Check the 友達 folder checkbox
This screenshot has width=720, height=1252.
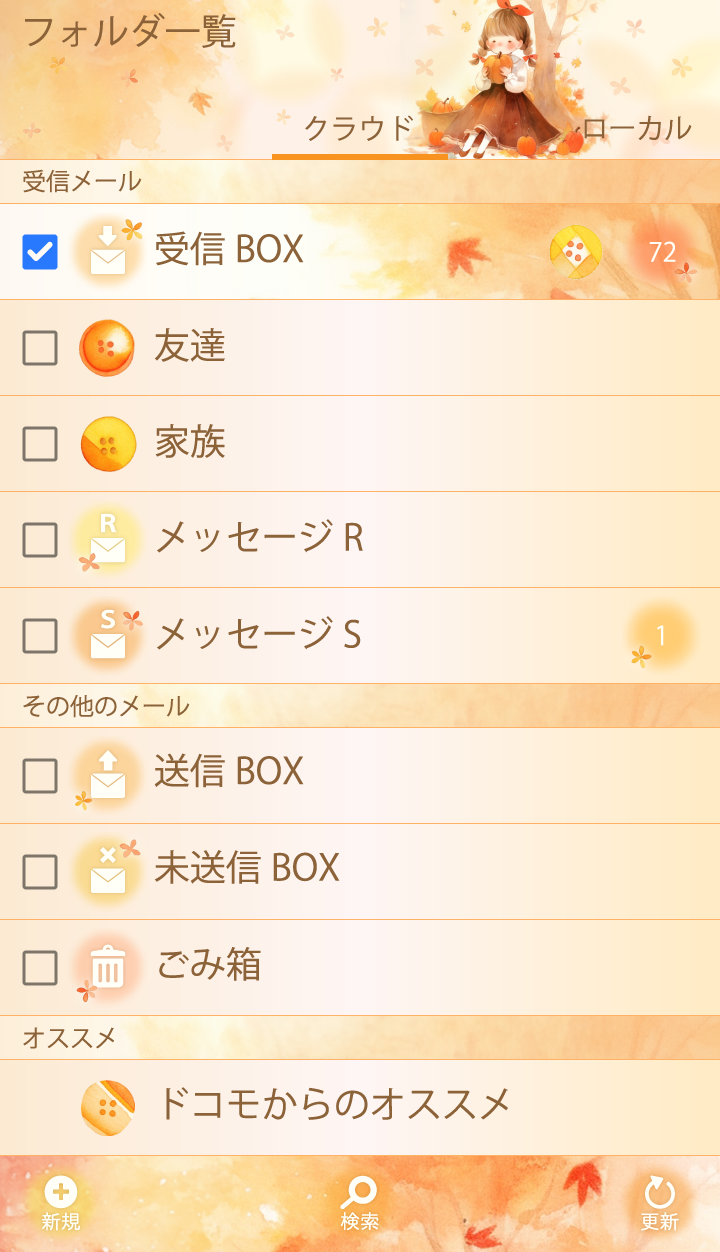click(40, 348)
